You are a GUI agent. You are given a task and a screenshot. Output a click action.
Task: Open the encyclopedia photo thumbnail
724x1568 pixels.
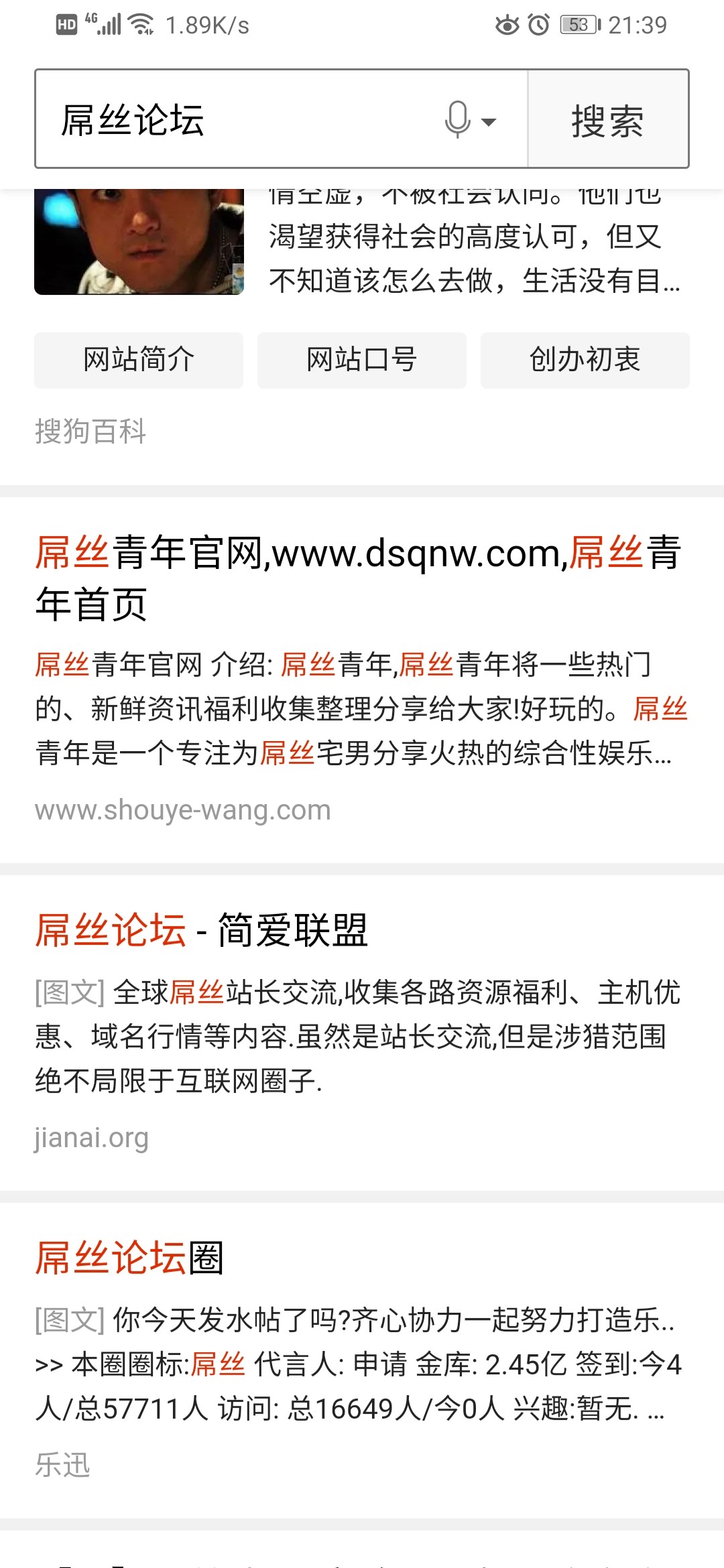pos(139,243)
